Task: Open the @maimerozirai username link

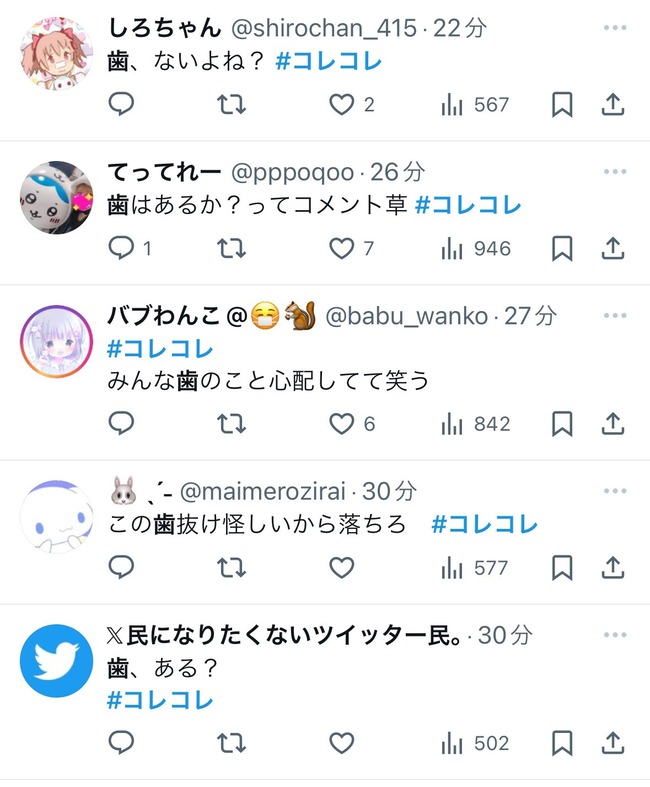Action: click(264, 491)
